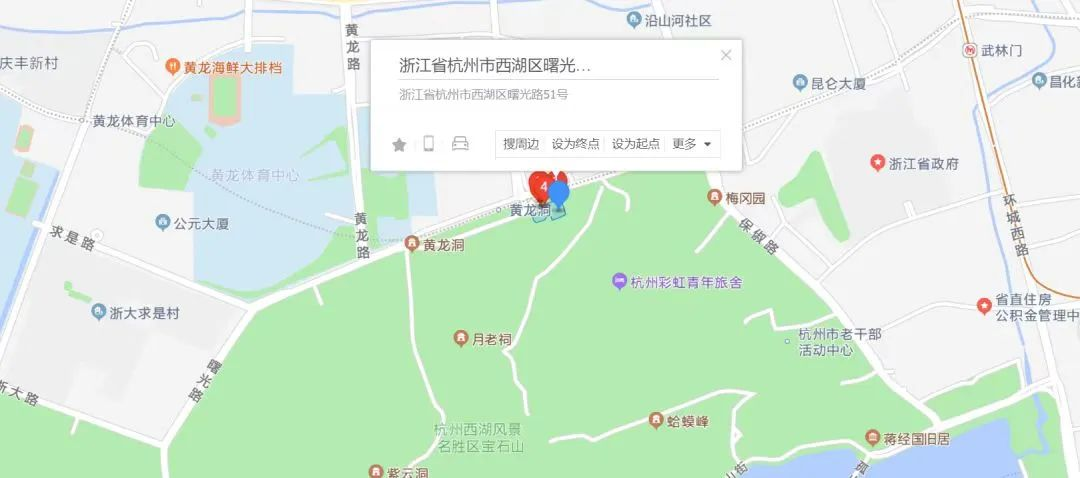Image resolution: width=1080 pixels, height=478 pixels.
Task: Send the location to phone
Action: (x=429, y=144)
